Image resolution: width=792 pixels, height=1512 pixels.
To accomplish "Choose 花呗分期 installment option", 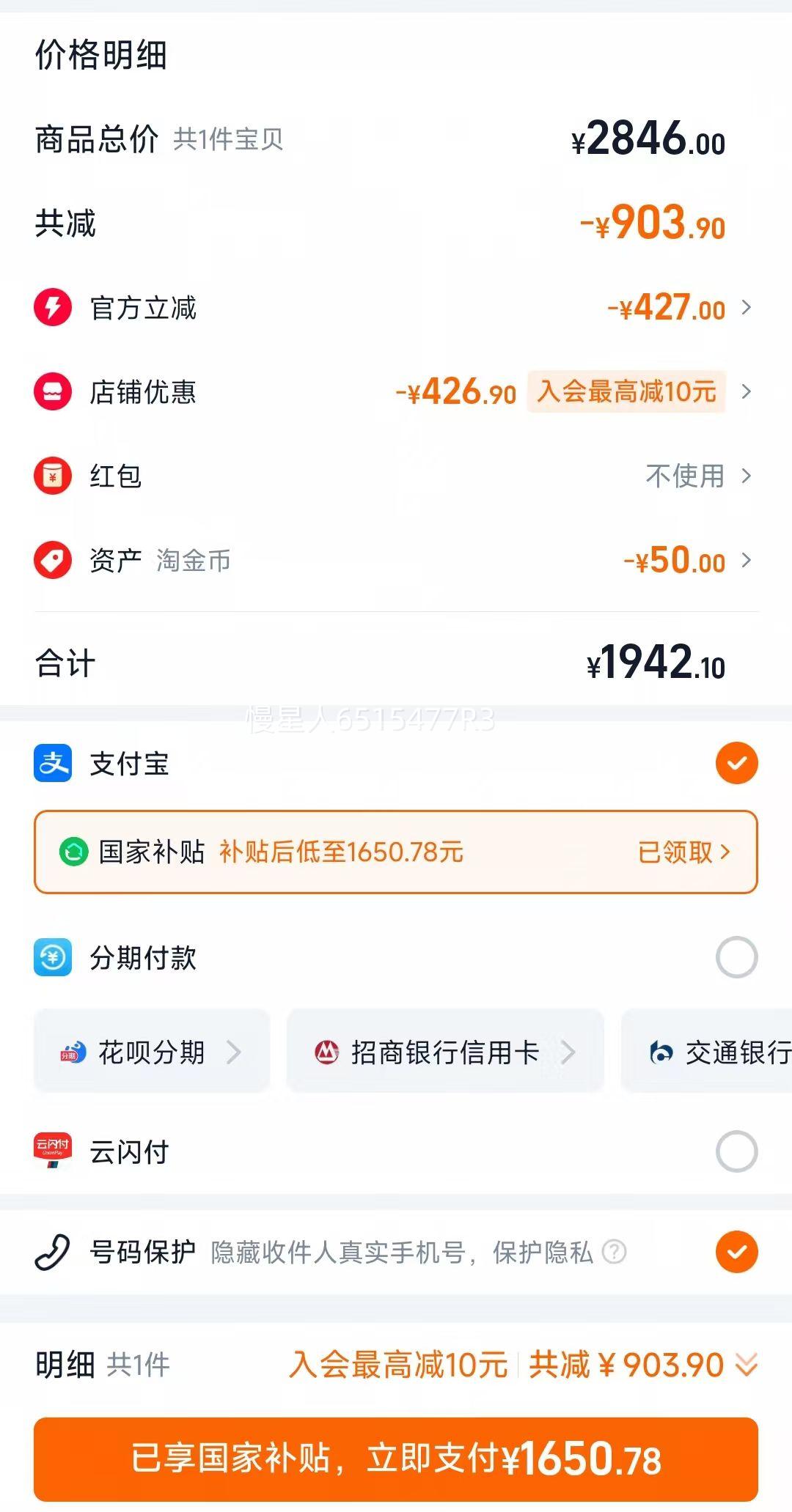I will (150, 1051).
